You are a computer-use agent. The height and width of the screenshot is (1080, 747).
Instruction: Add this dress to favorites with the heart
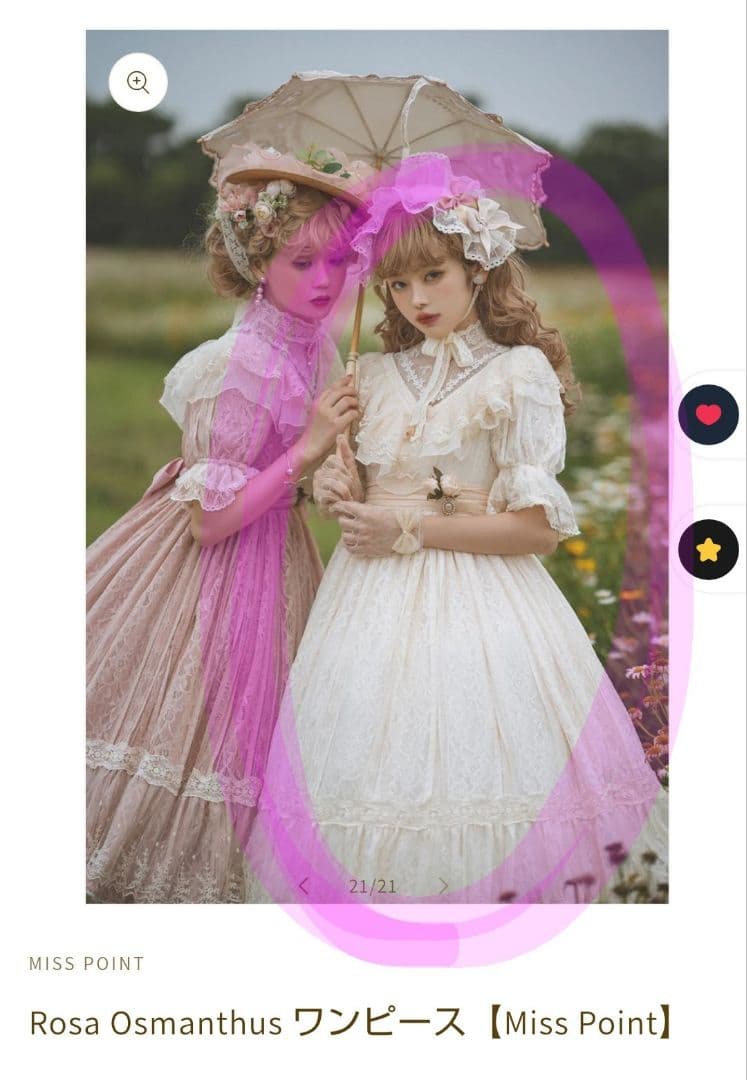click(x=708, y=415)
